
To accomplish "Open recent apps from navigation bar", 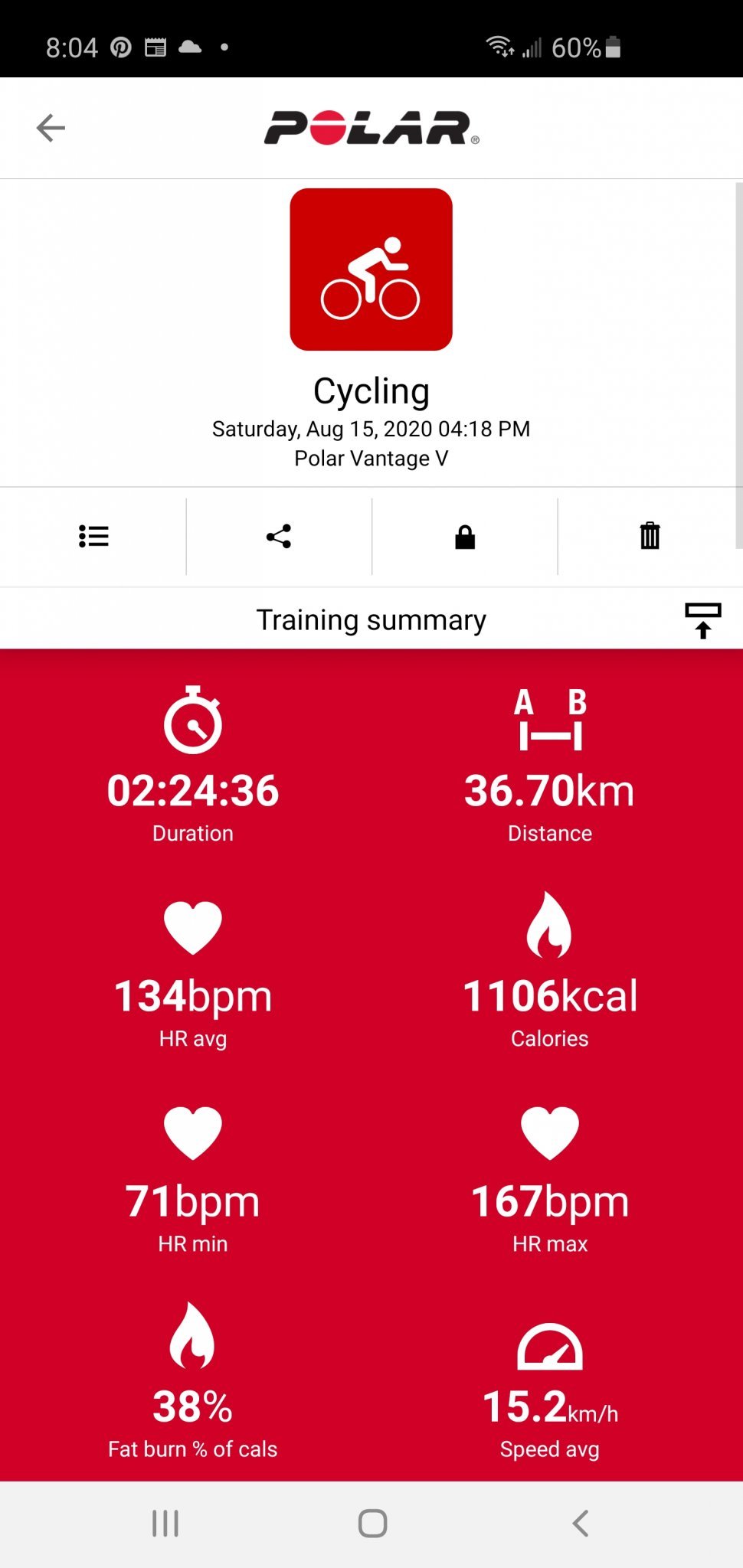I will 165,1523.
